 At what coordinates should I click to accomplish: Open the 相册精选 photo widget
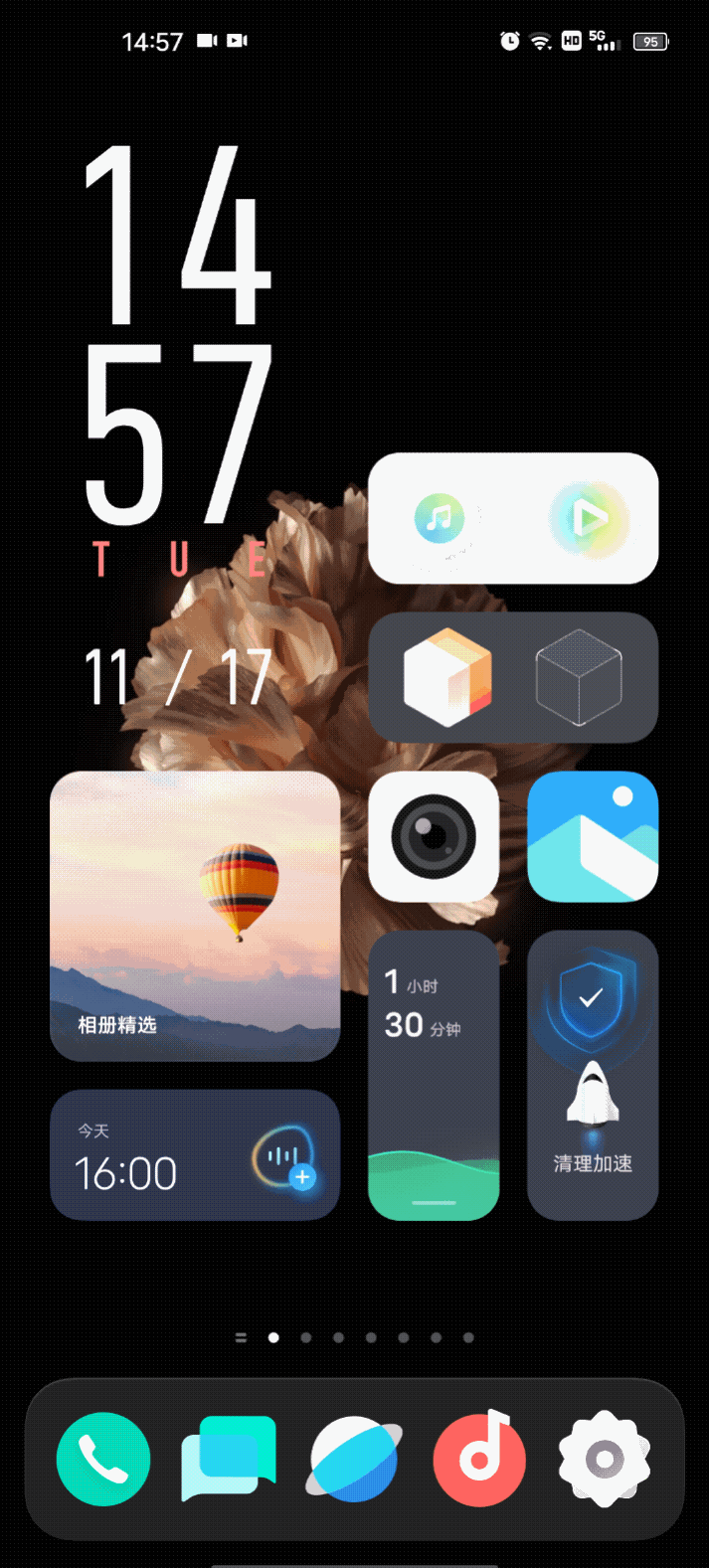click(x=195, y=916)
